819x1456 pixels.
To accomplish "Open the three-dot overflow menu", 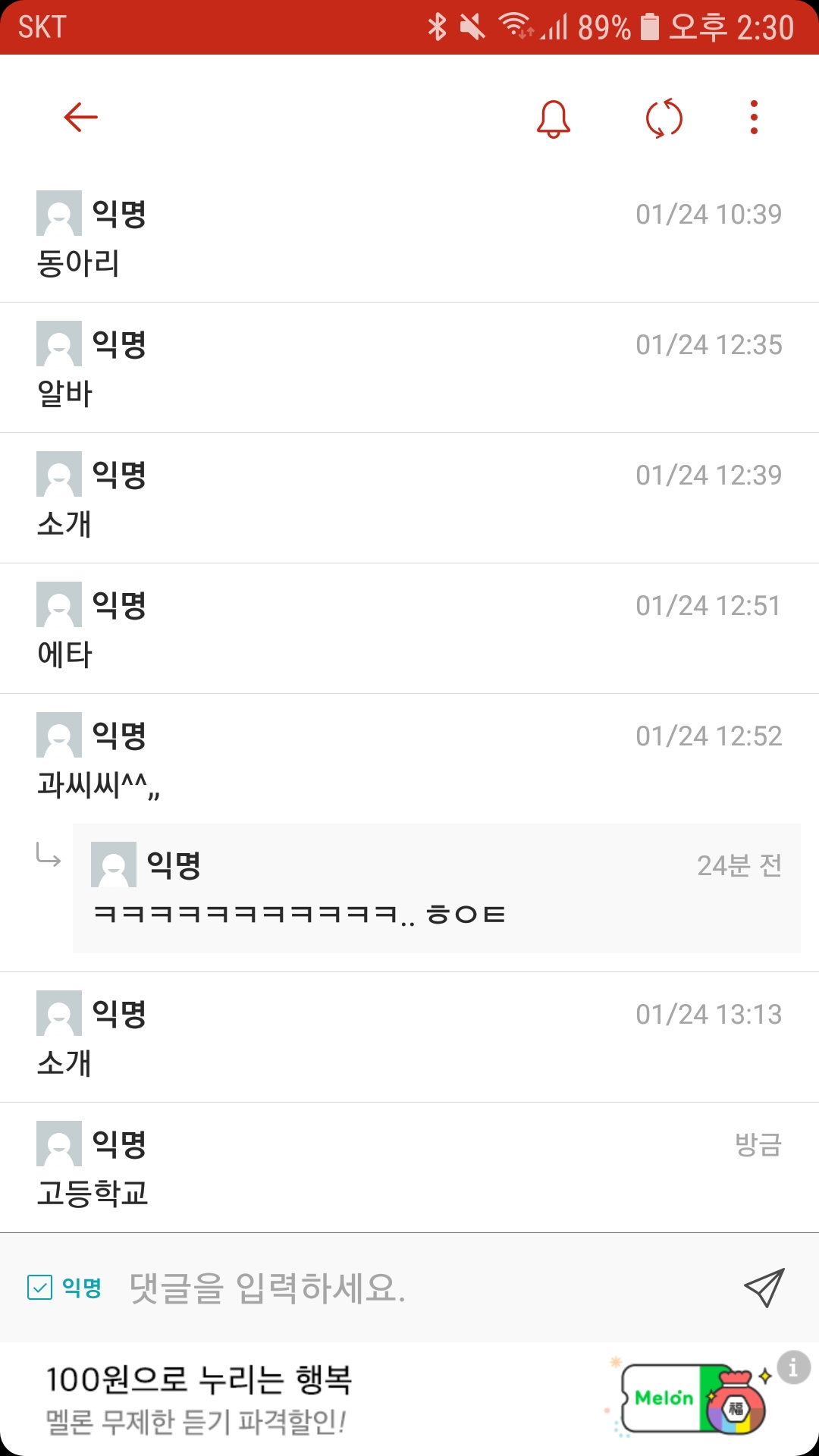I will 753,118.
